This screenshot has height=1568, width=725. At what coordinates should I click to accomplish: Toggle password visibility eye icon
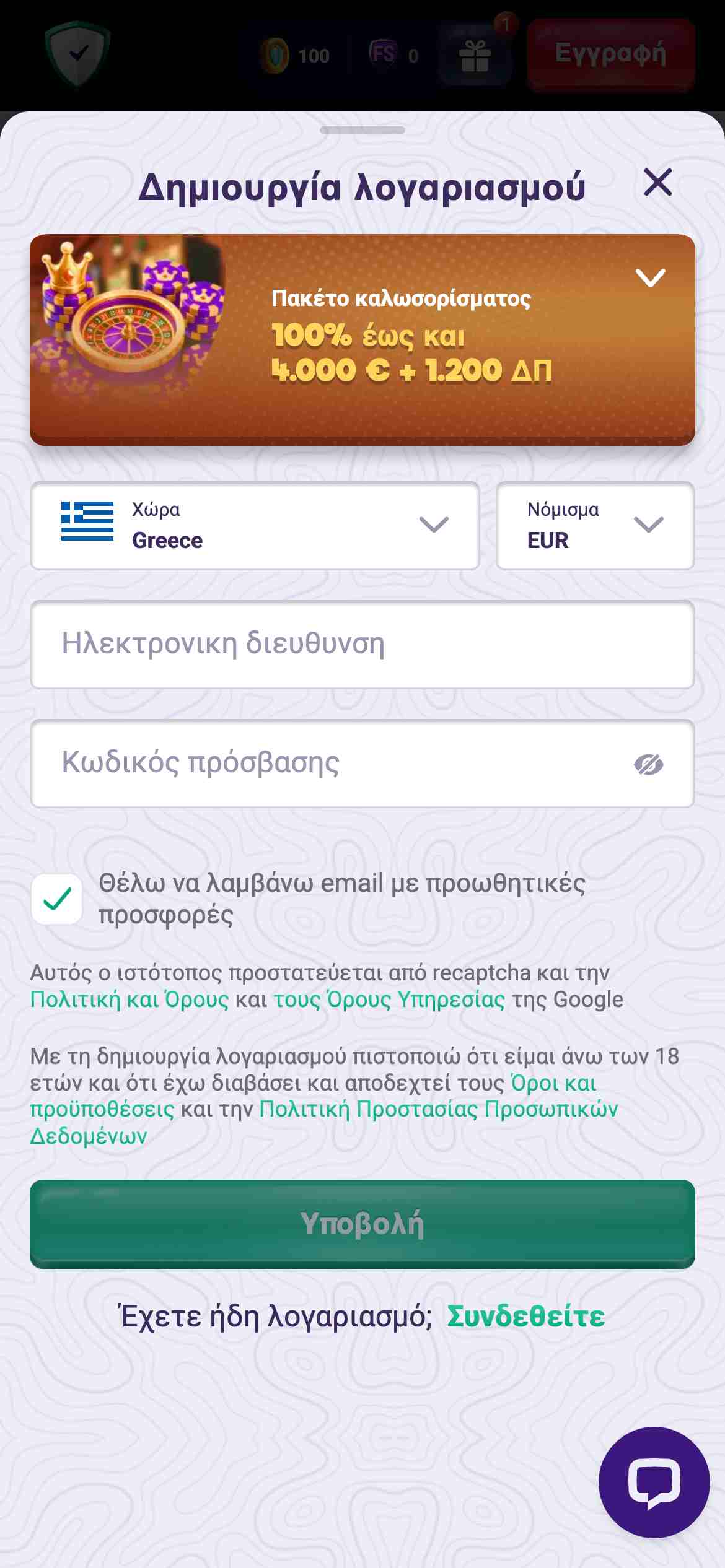point(648,765)
